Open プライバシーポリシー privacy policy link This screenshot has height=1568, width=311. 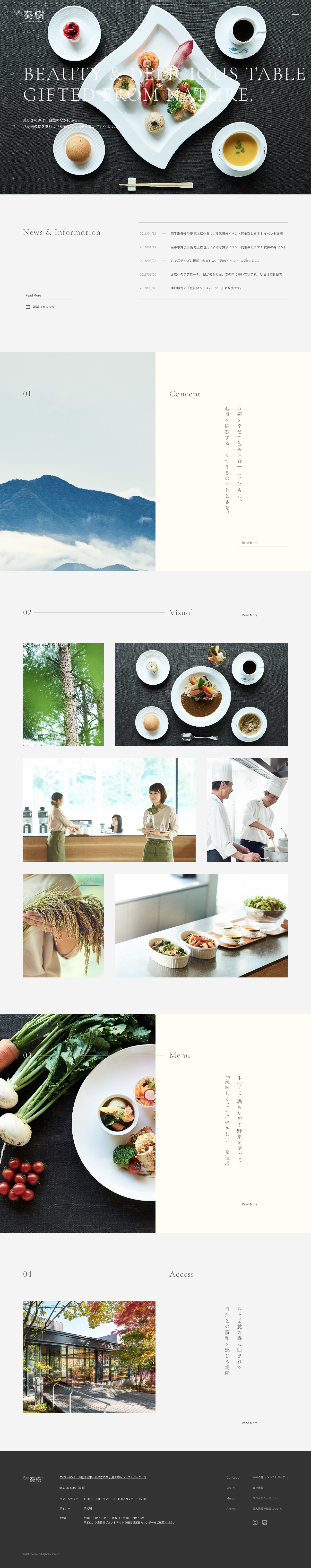pos(266,1498)
